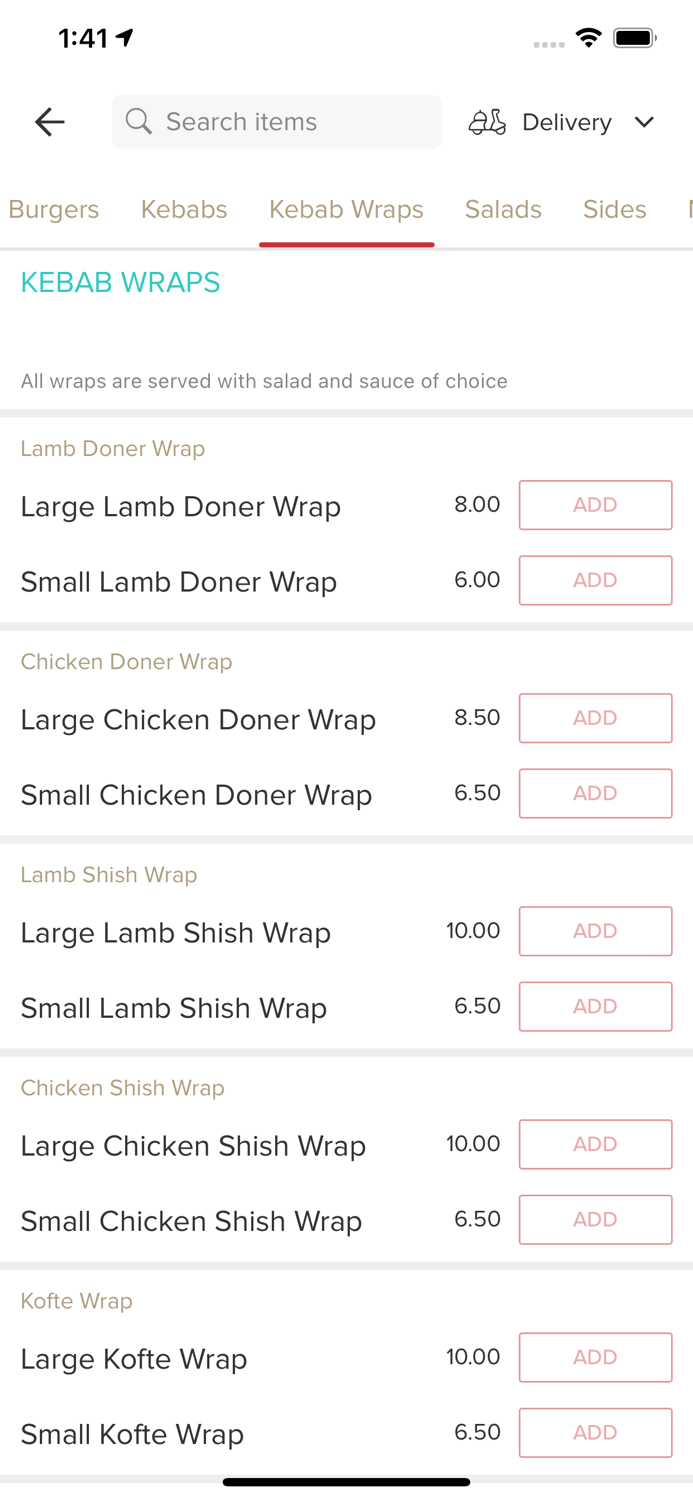This screenshot has height=1500, width=693.
Task: Add Small Lamb Doner Wrap
Action: tap(595, 580)
